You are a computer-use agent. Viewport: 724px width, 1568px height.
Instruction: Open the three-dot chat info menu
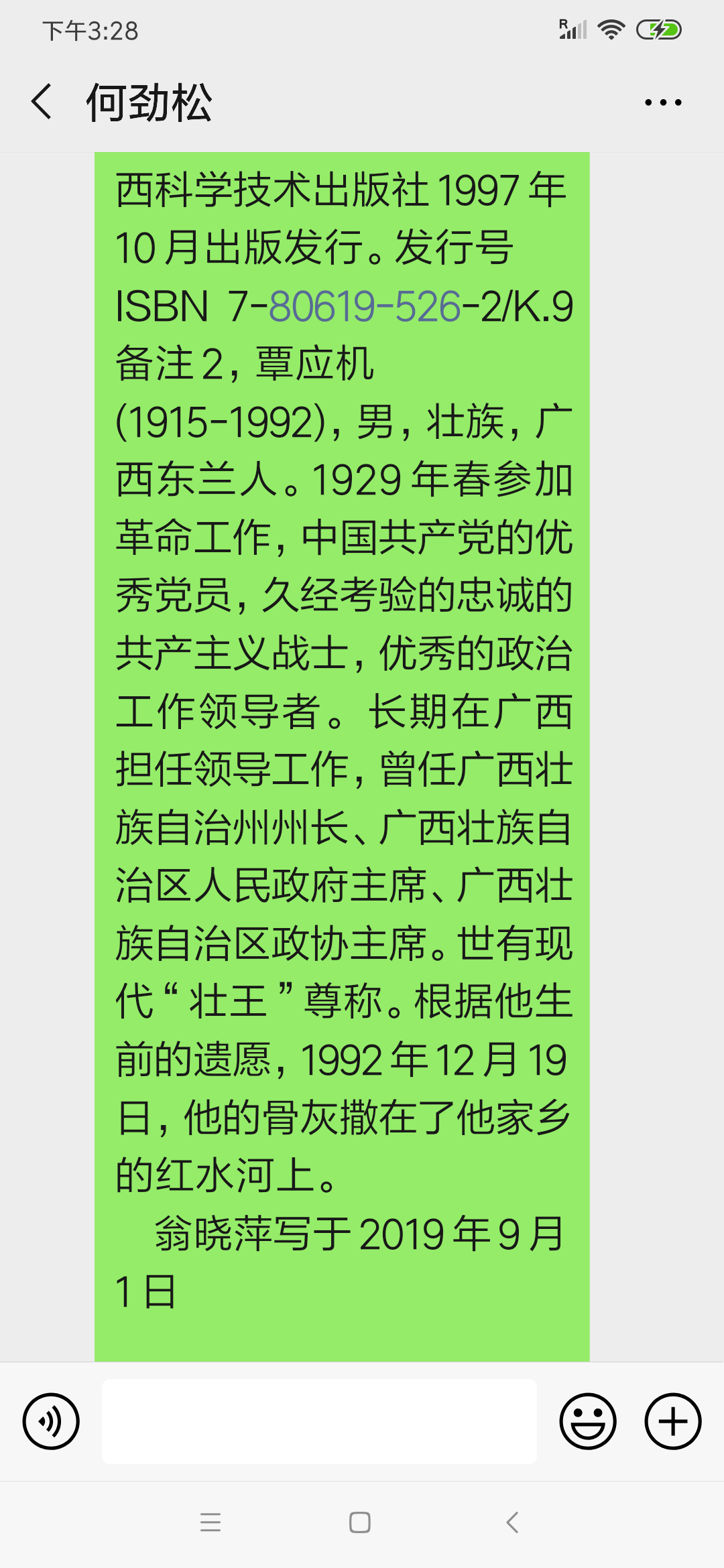(x=663, y=103)
